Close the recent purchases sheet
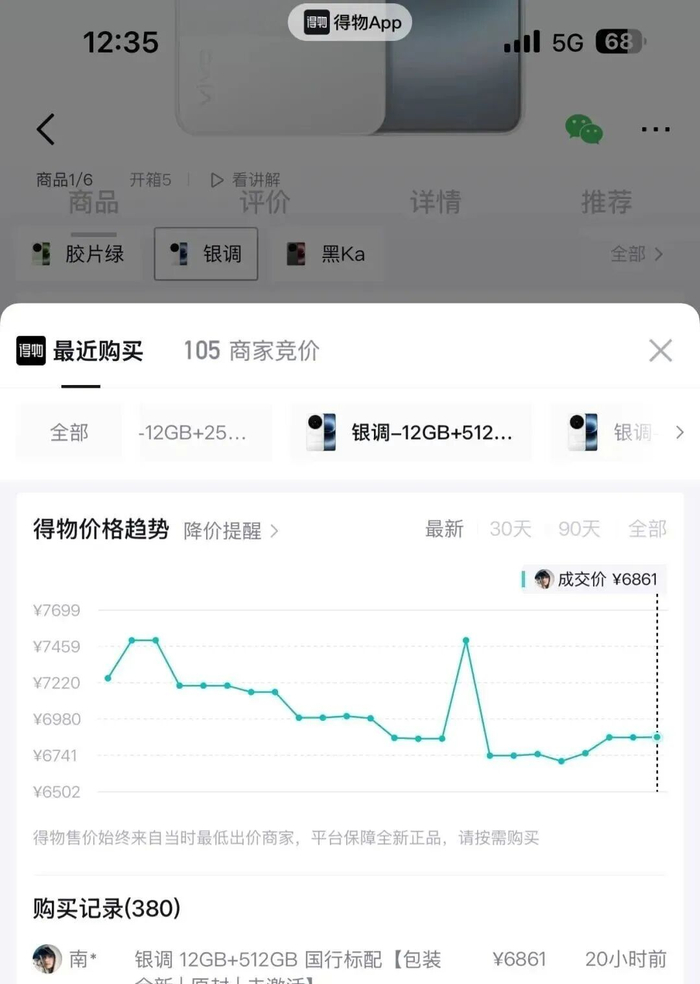This screenshot has width=700, height=984. tap(660, 351)
